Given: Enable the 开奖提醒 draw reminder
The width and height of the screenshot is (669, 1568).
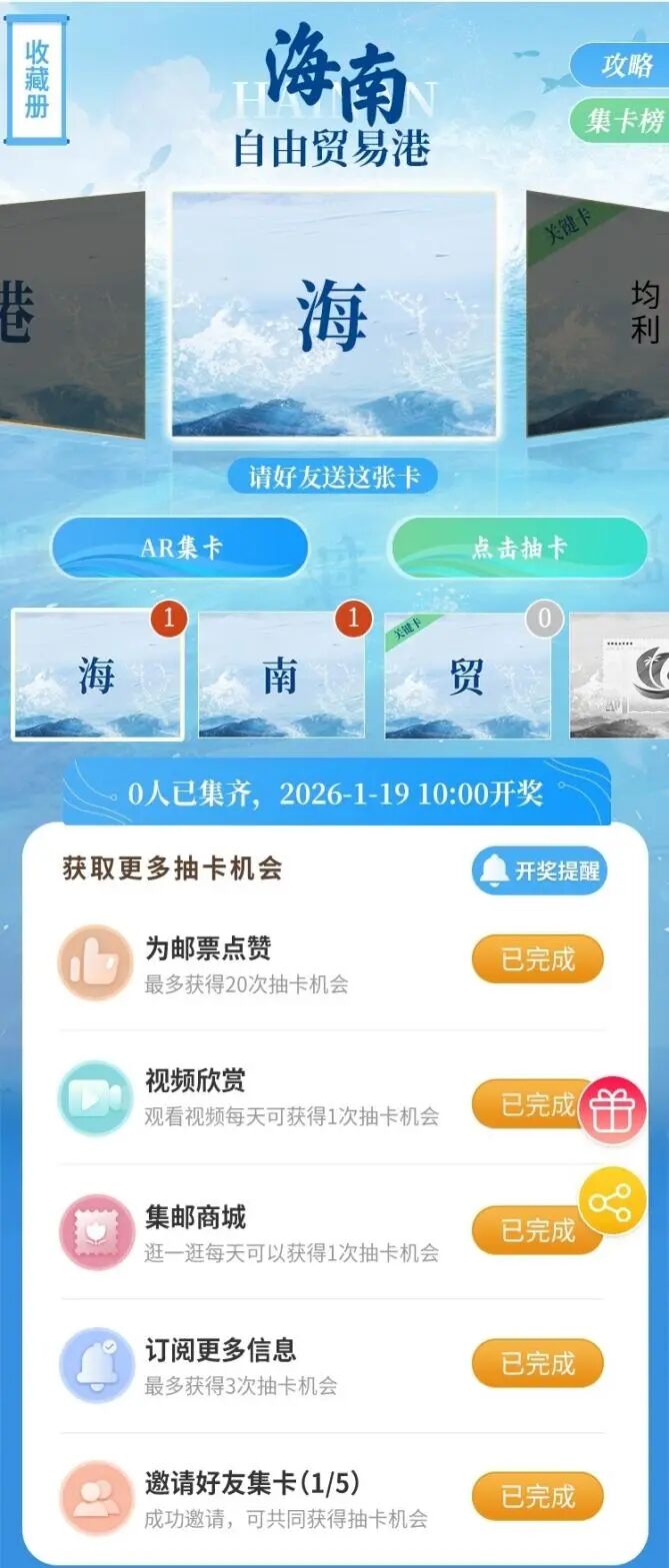Looking at the screenshot, I should (x=539, y=870).
